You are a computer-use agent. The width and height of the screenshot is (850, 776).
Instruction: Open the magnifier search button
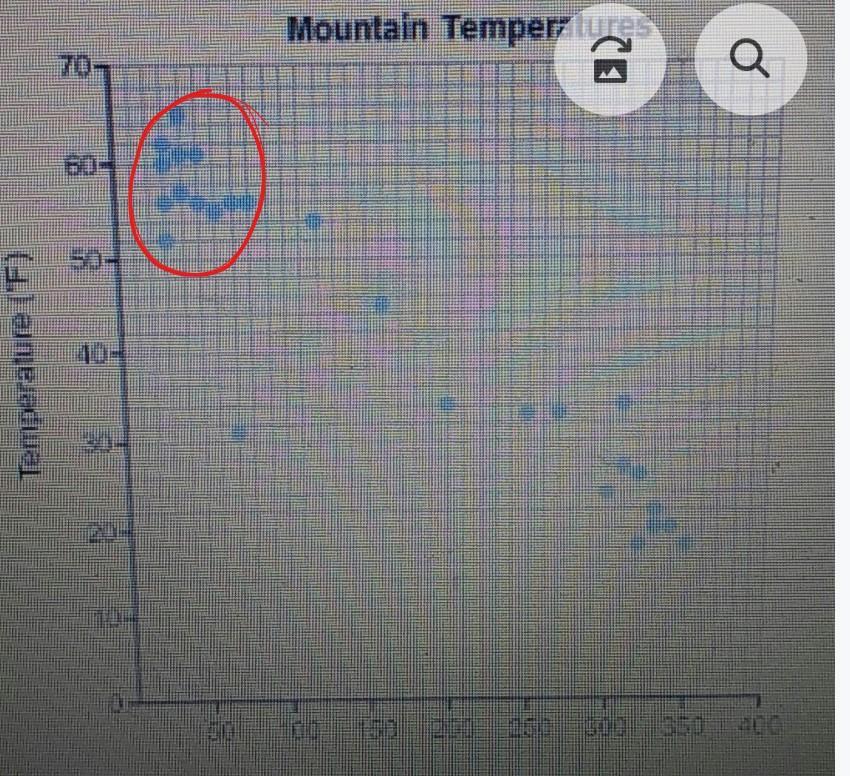[750, 60]
